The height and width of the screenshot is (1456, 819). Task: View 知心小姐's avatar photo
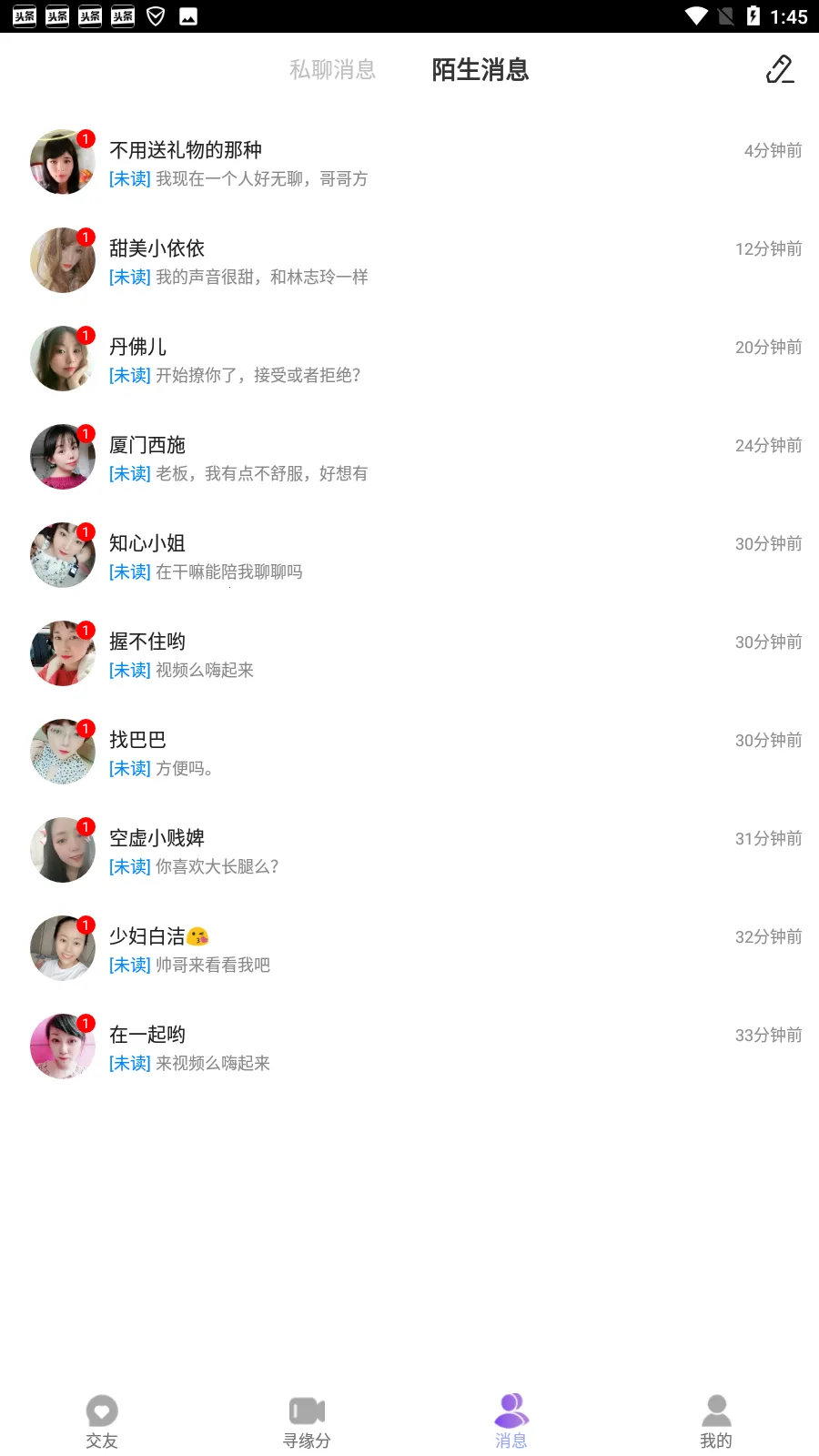[63, 555]
